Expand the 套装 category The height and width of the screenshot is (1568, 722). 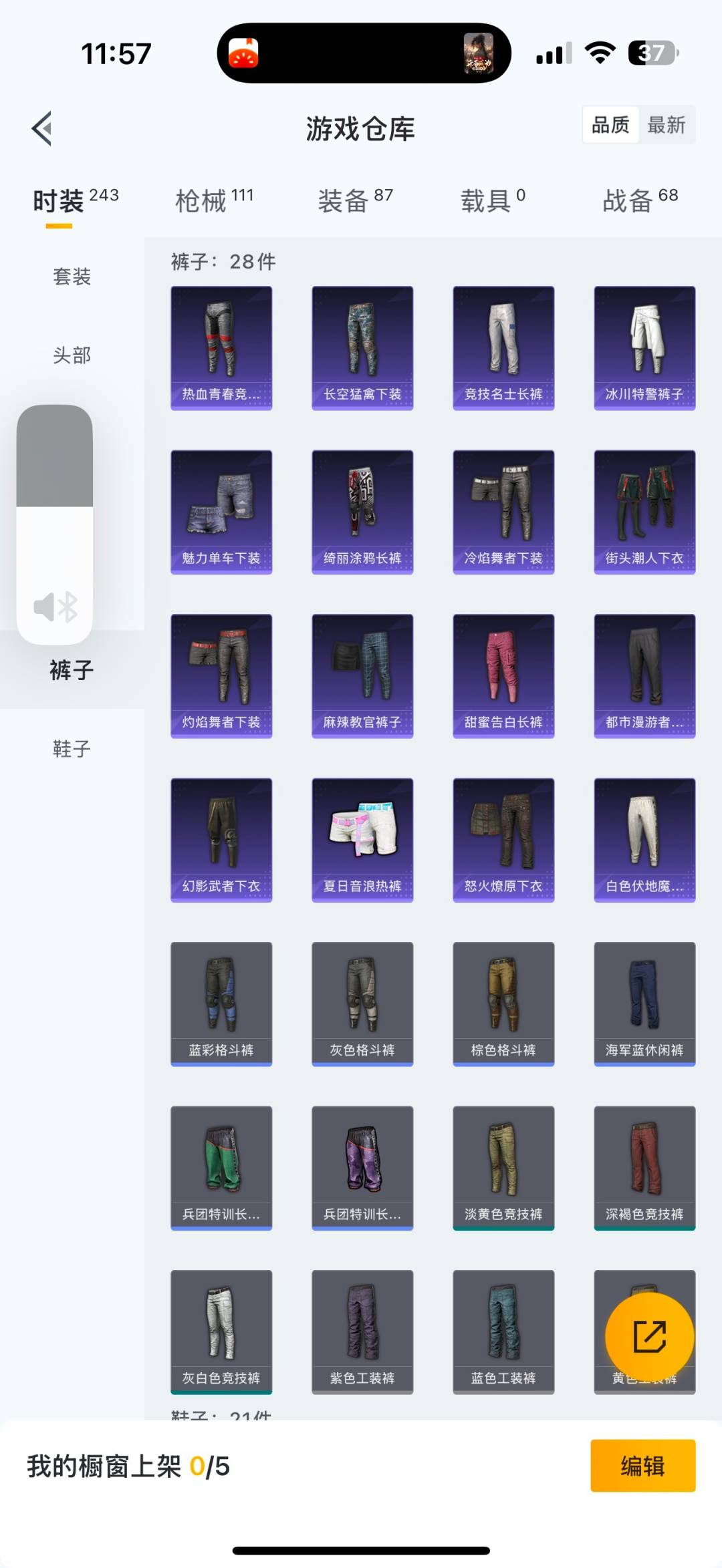click(71, 277)
